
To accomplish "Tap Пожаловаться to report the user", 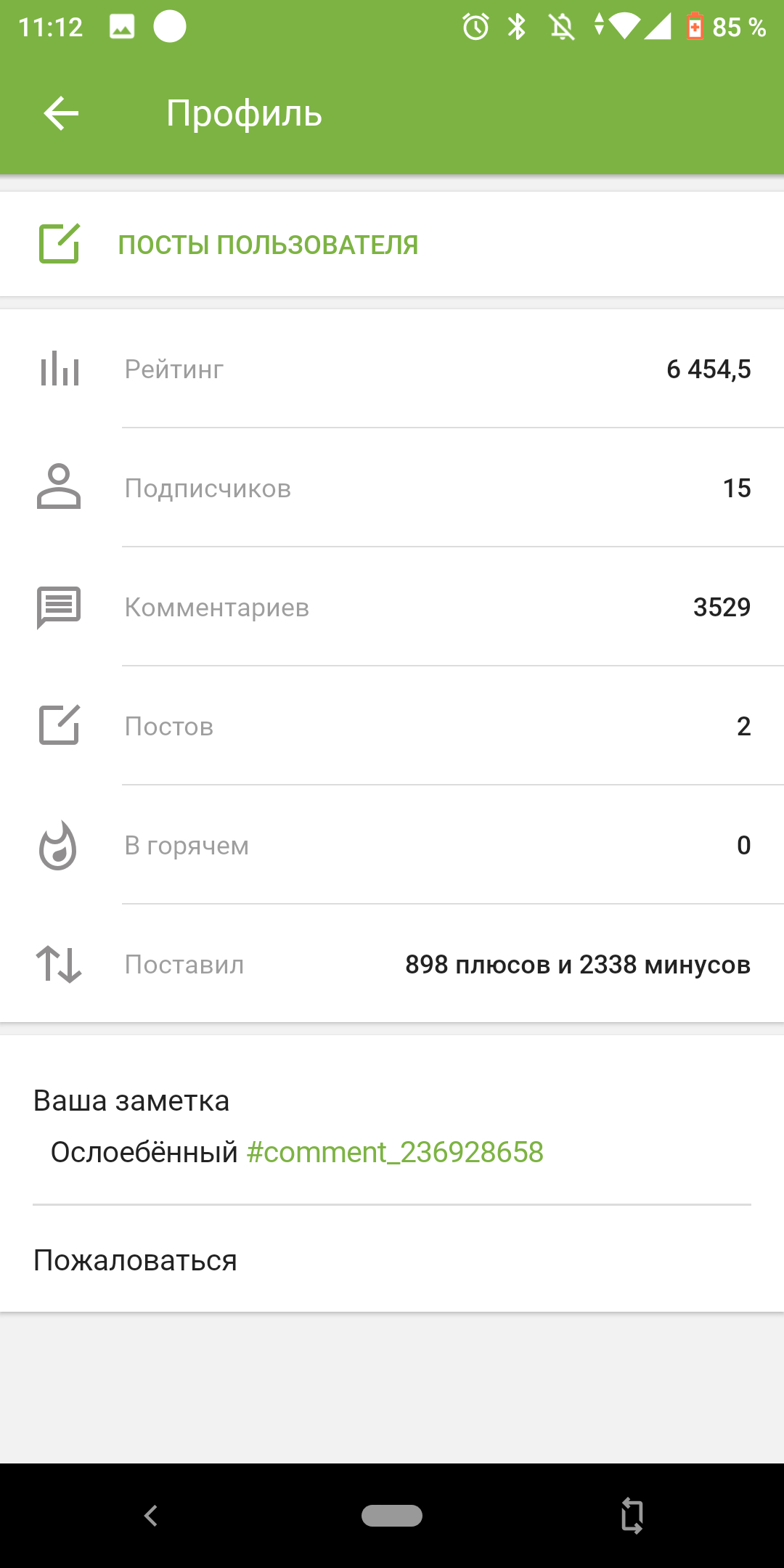I will tap(136, 1260).
